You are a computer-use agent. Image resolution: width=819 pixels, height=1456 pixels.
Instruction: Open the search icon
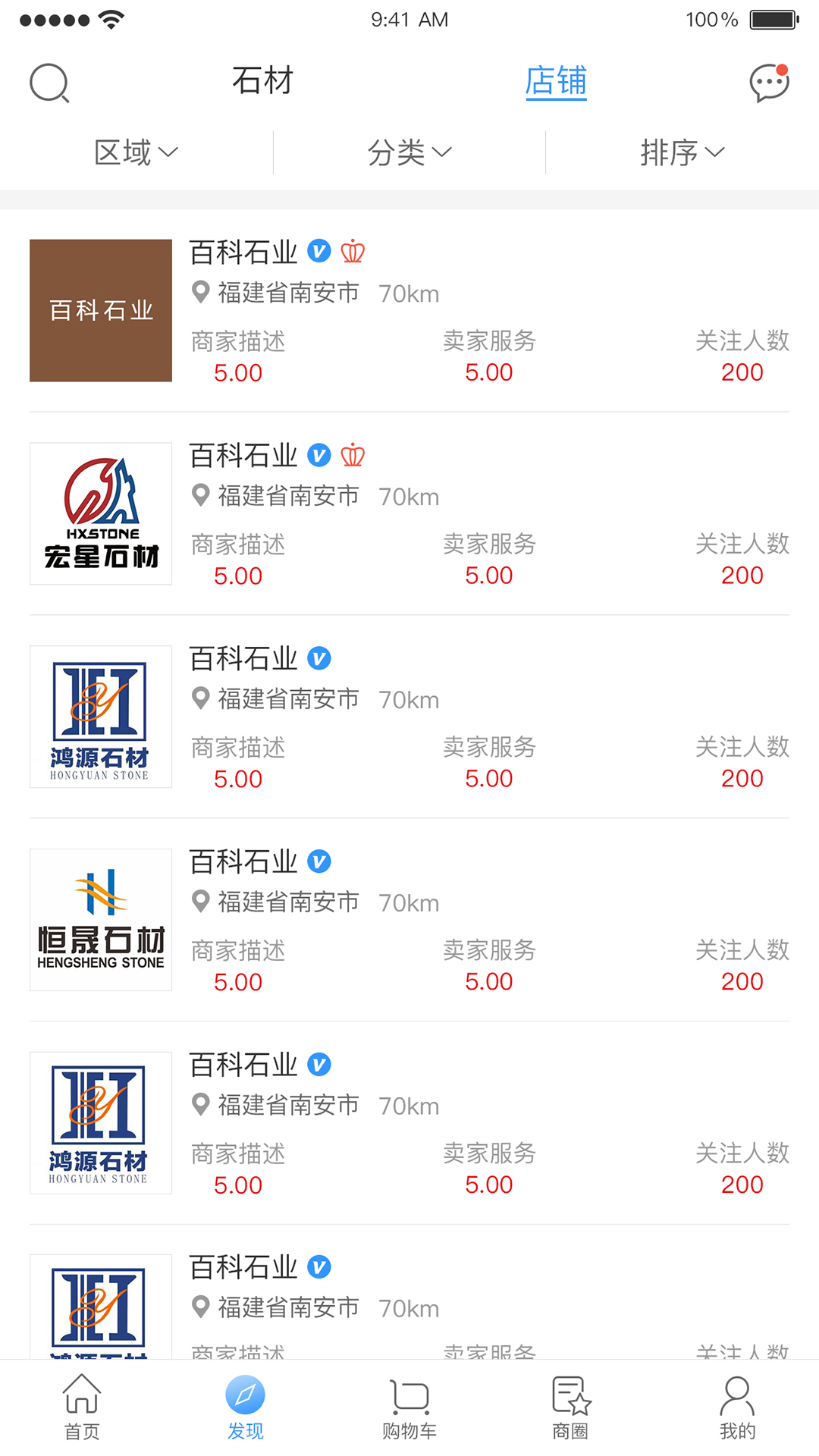tap(49, 83)
